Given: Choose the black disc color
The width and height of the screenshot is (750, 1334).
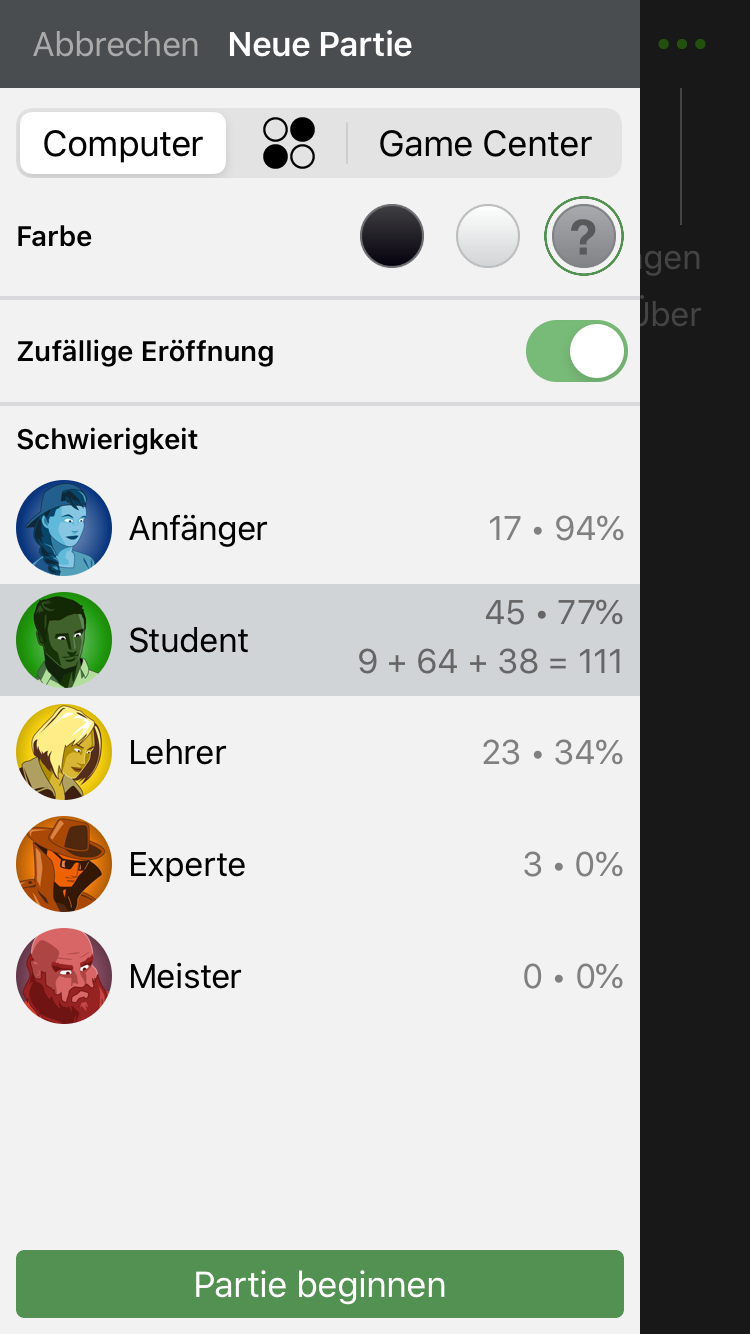Looking at the screenshot, I should 392,236.
